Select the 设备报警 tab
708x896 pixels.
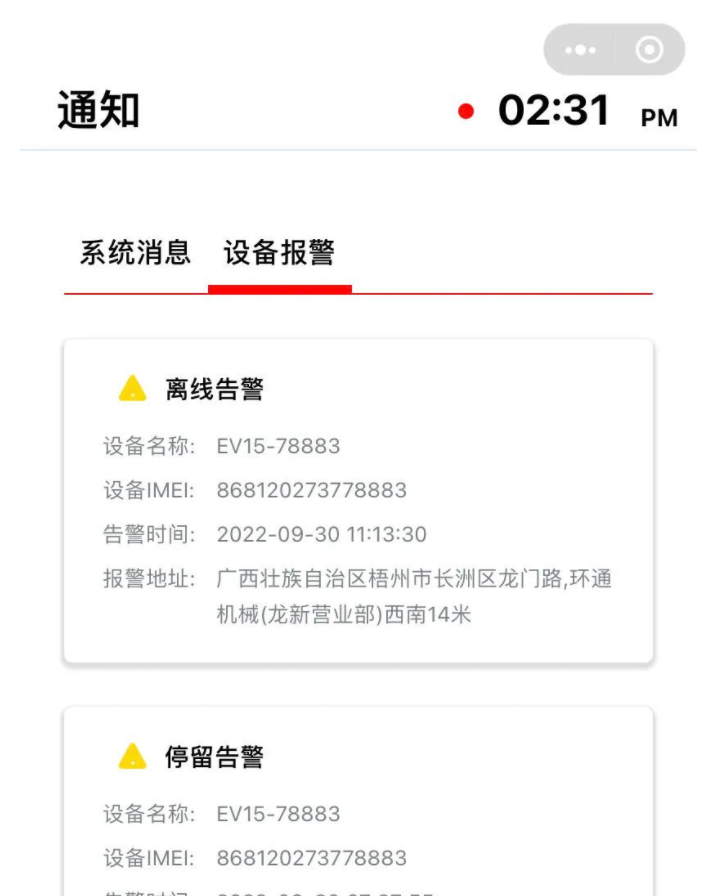(279, 253)
